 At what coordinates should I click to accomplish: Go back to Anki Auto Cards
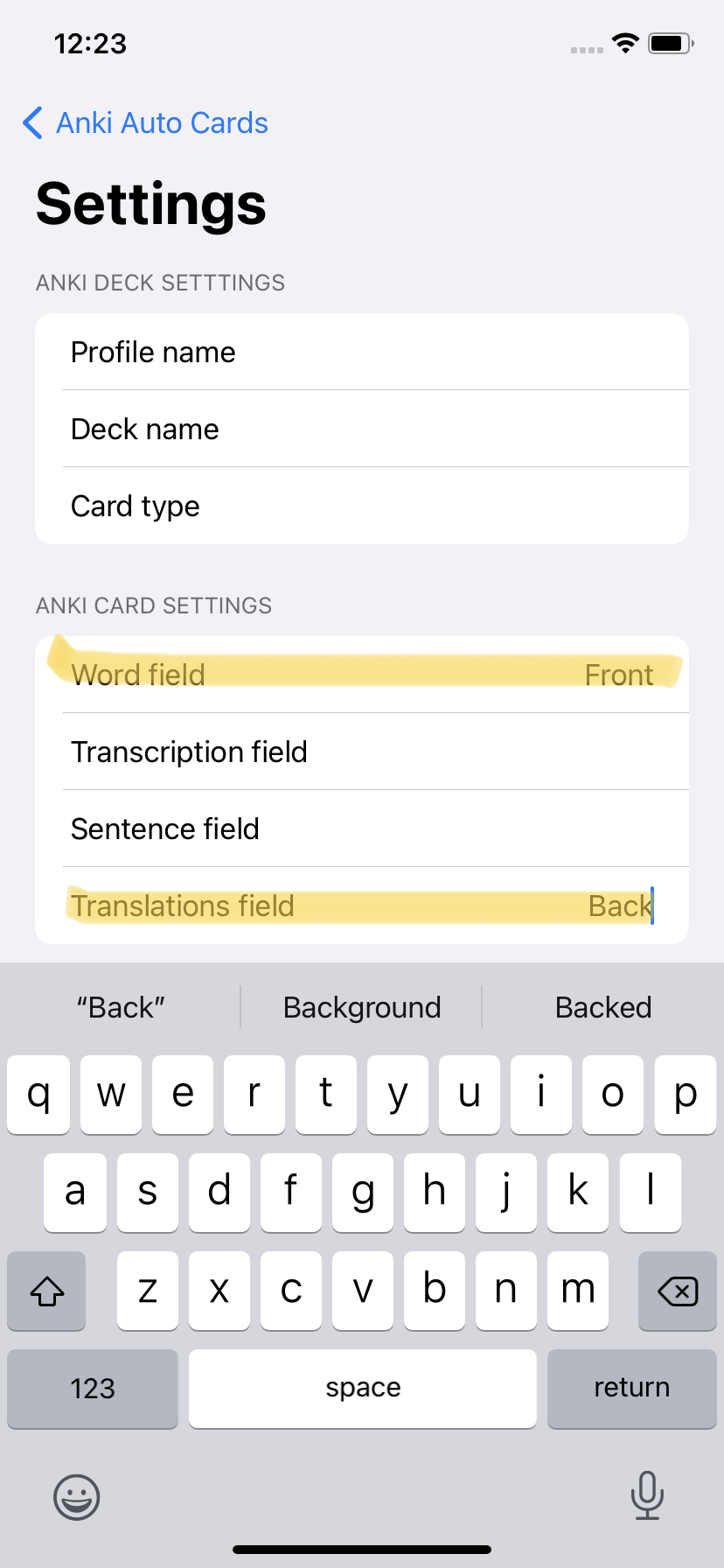(145, 123)
